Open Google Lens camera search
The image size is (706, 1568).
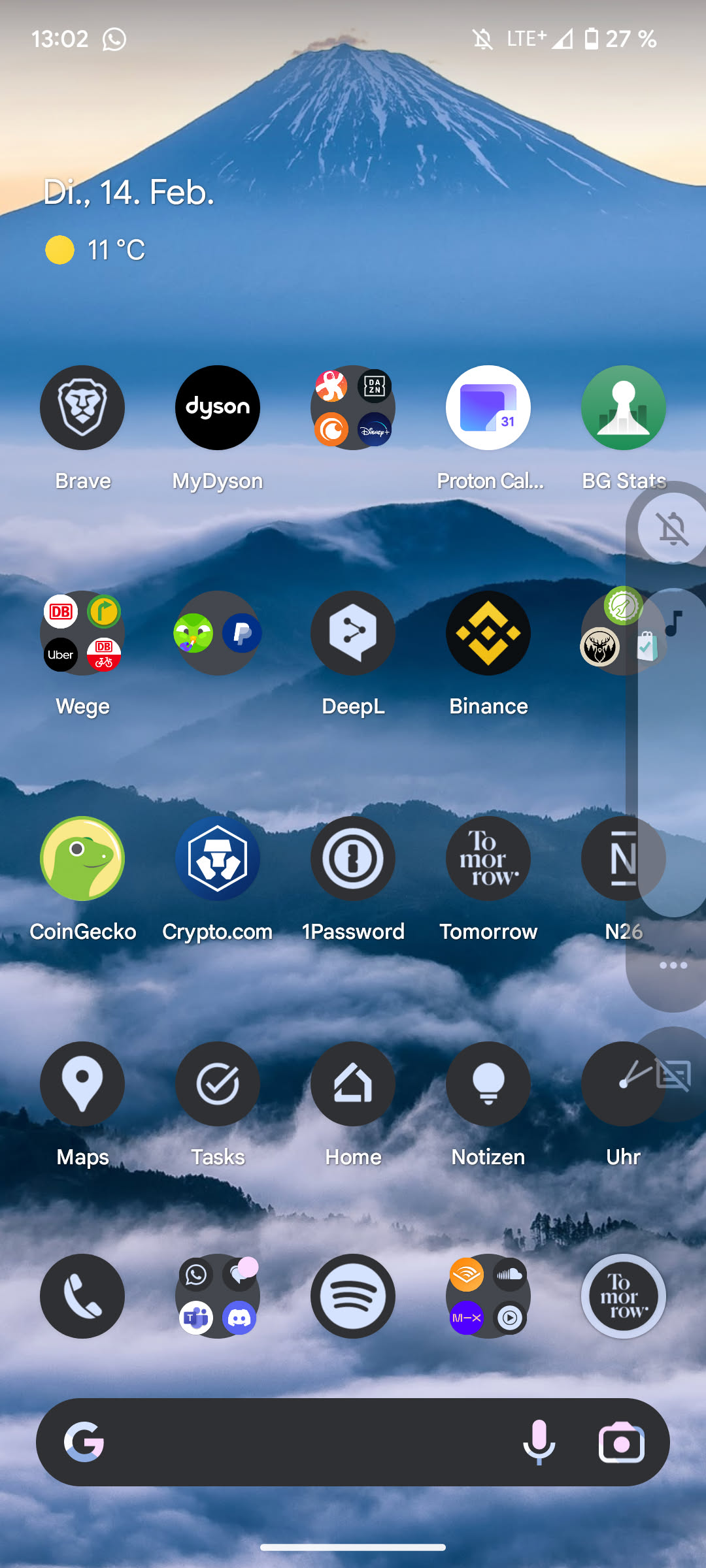click(x=622, y=1442)
